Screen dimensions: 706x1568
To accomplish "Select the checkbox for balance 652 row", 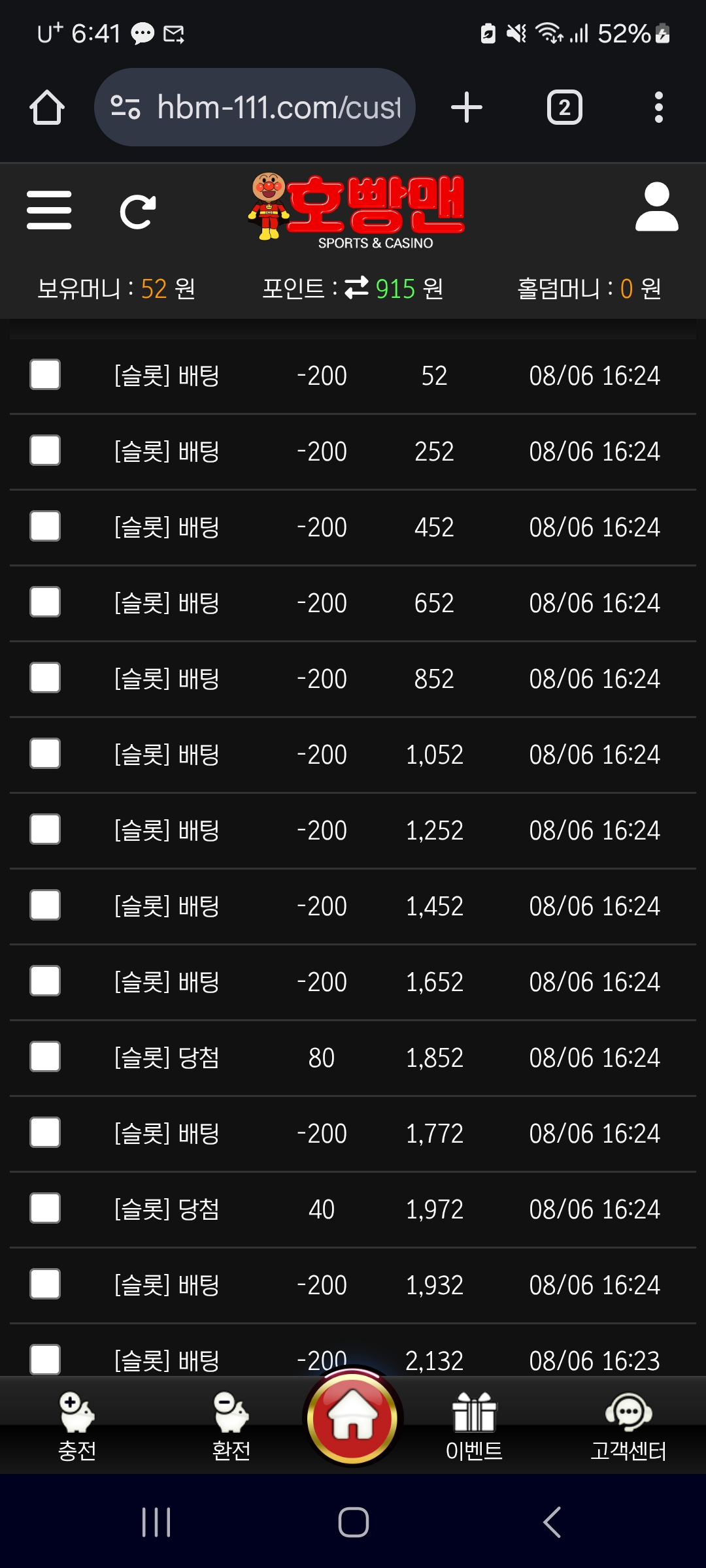I will (45, 602).
